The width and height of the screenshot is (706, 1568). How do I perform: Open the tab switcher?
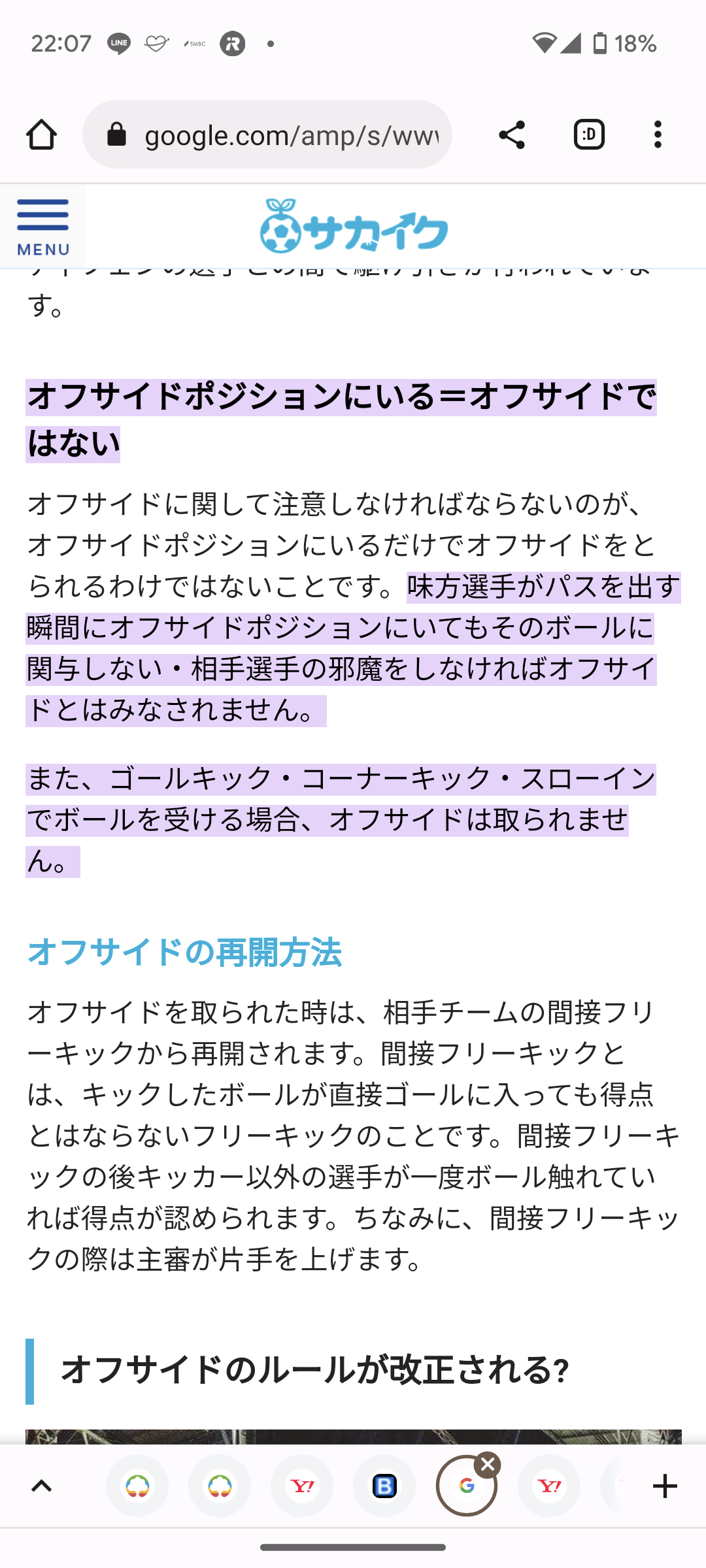[x=589, y=135]
